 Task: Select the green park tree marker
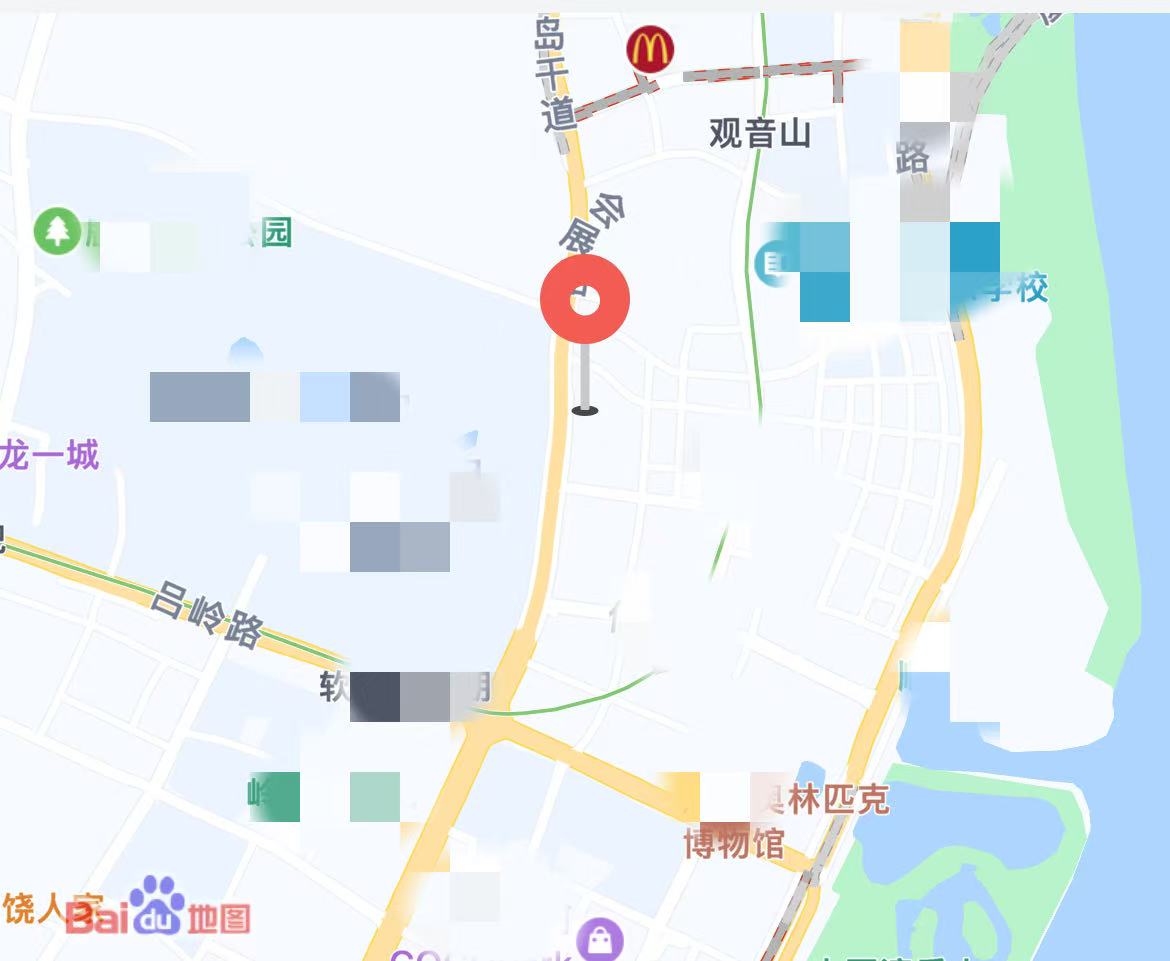point(58,231)
